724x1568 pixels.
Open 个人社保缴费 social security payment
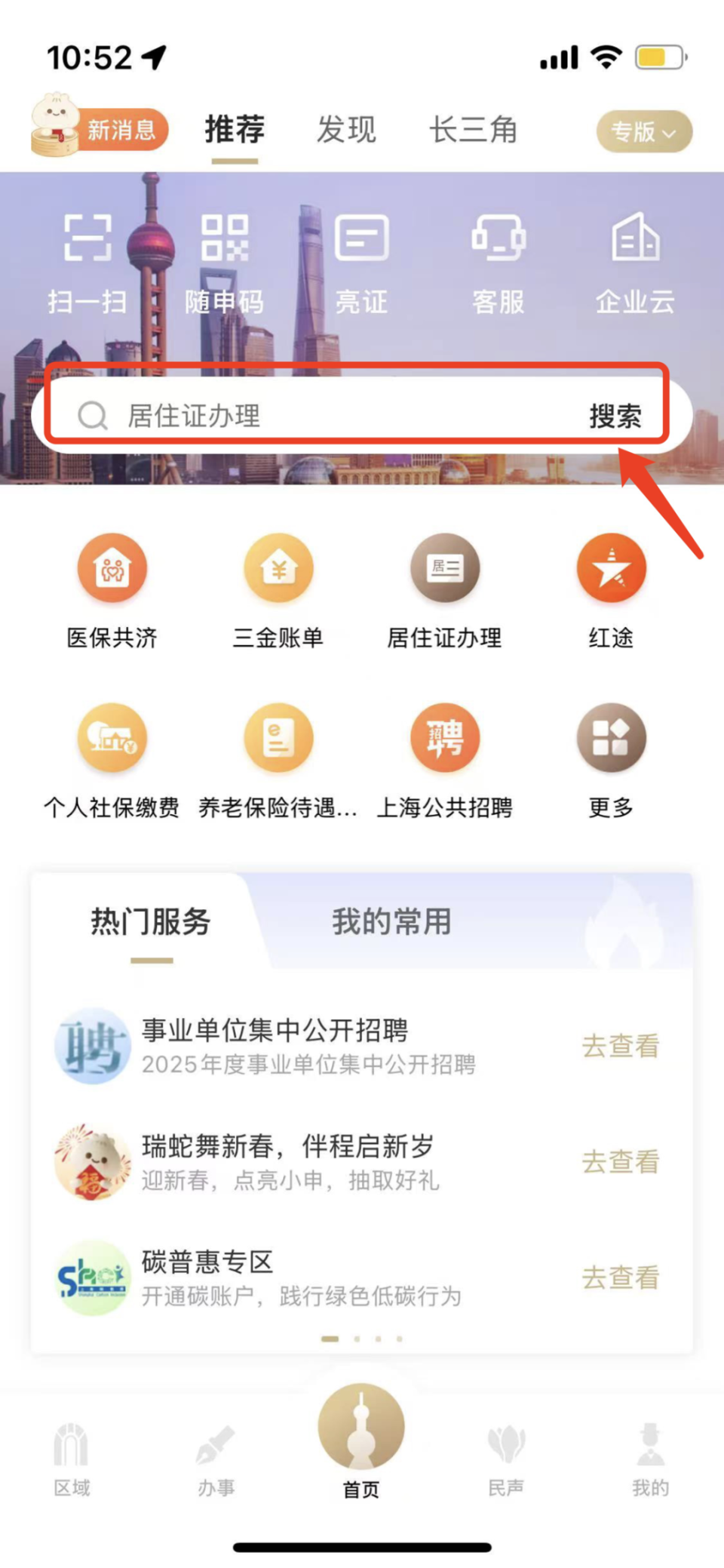pos(112,762)
